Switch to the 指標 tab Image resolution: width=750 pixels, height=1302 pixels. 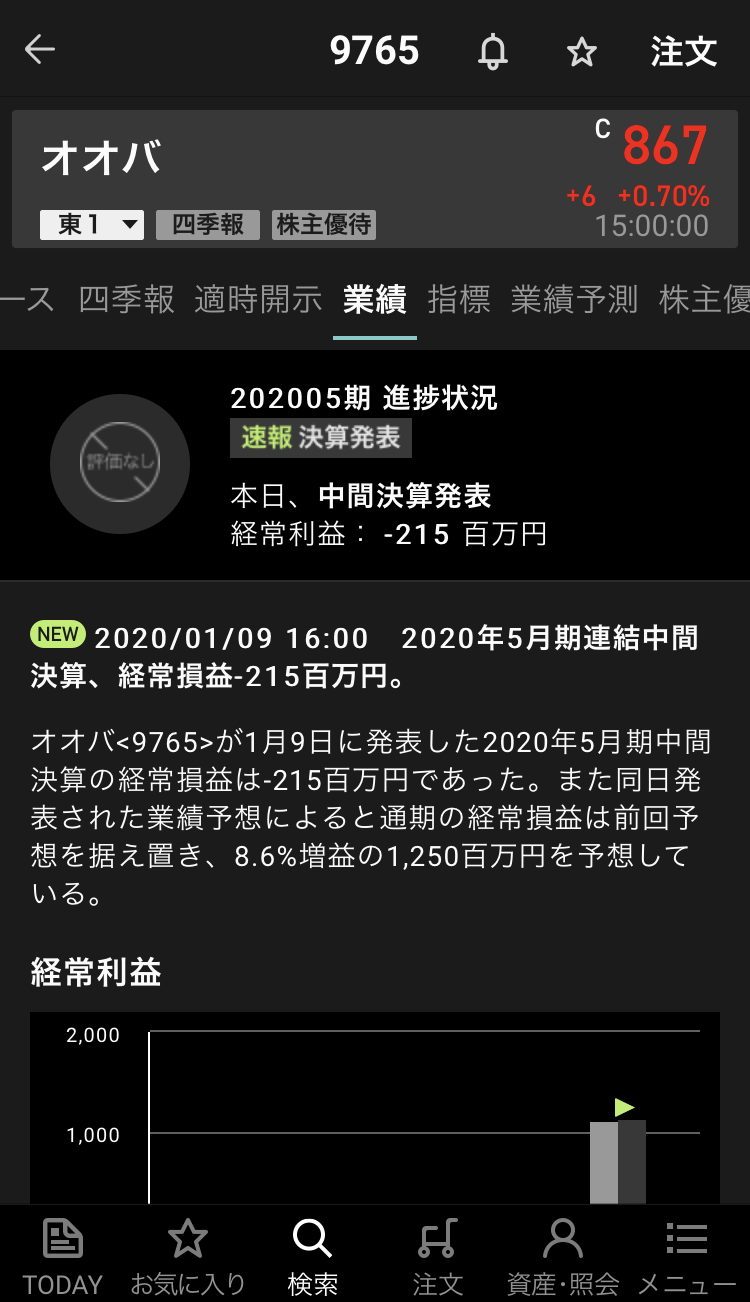tap(459, 299)
